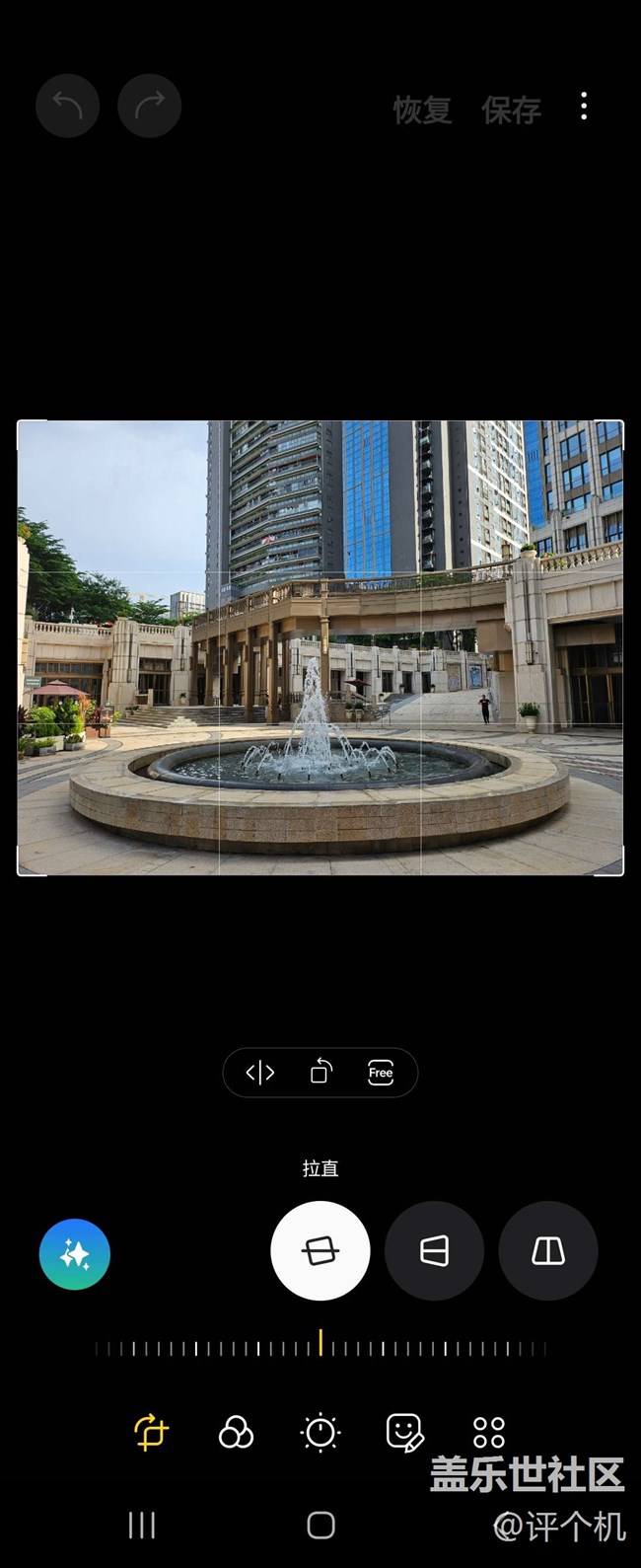Tap 恢复 to revert changes
The image size is (641, 1568).
coord(422,110)
